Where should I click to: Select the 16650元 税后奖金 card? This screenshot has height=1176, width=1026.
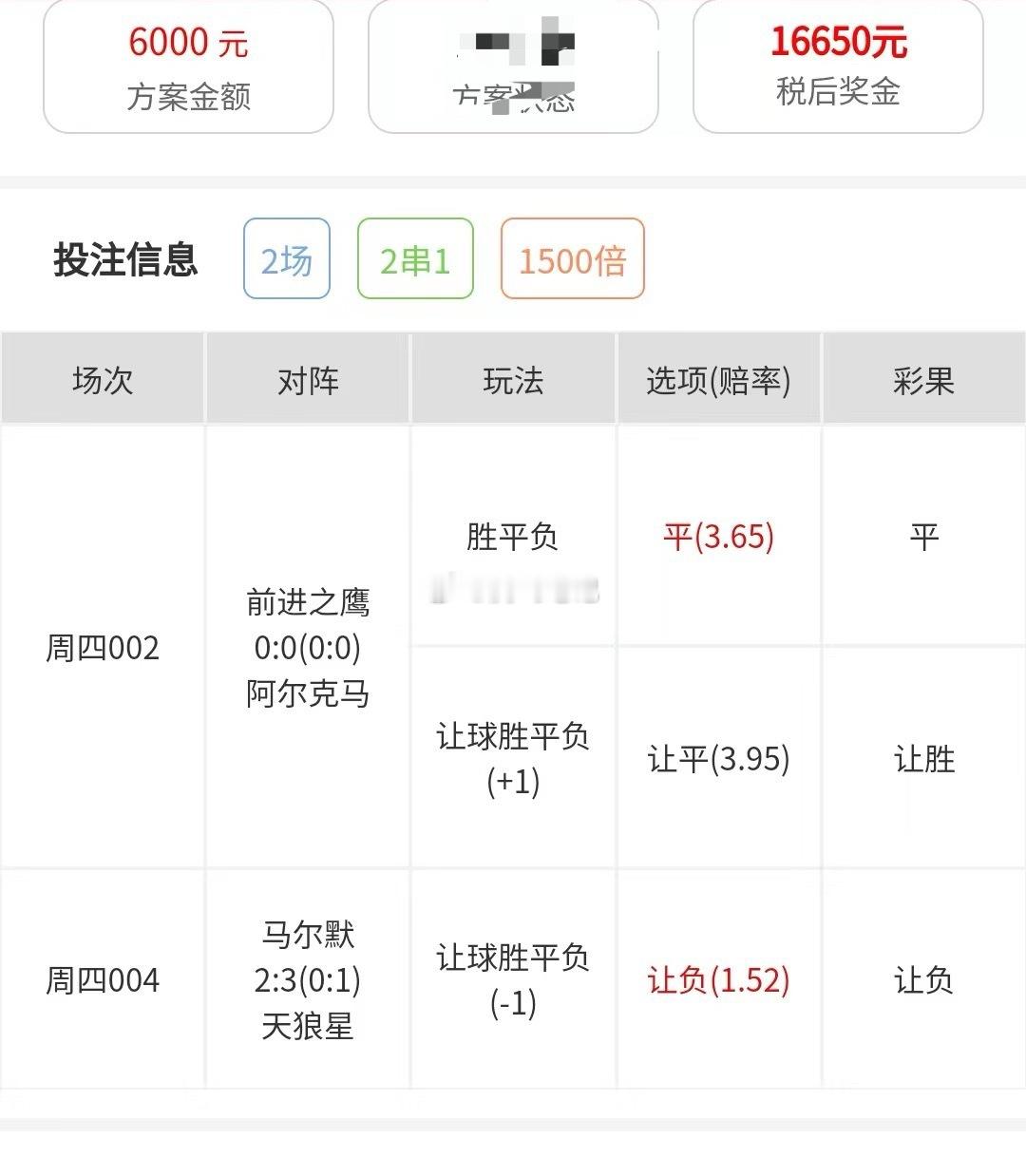tap(836, 66)
